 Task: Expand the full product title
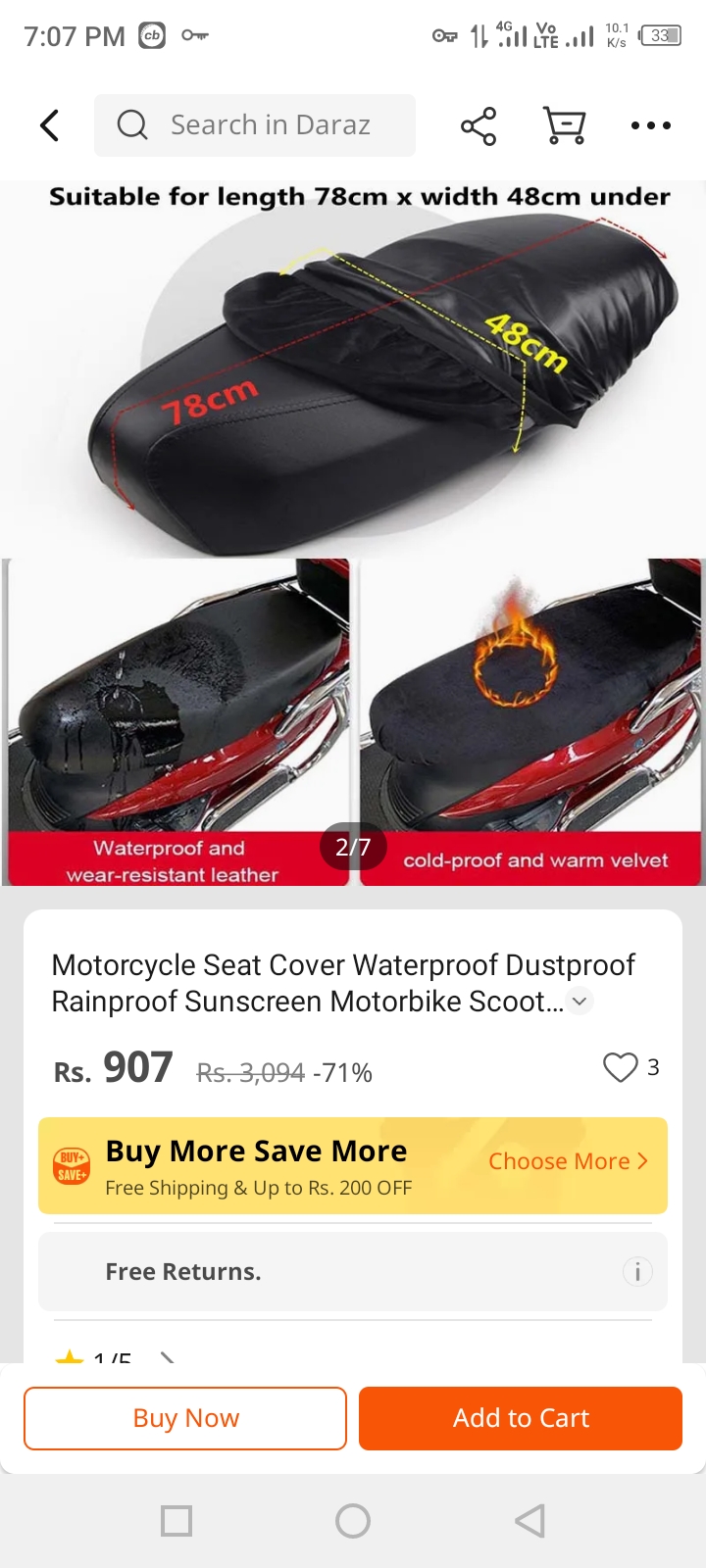[580, 1002]
